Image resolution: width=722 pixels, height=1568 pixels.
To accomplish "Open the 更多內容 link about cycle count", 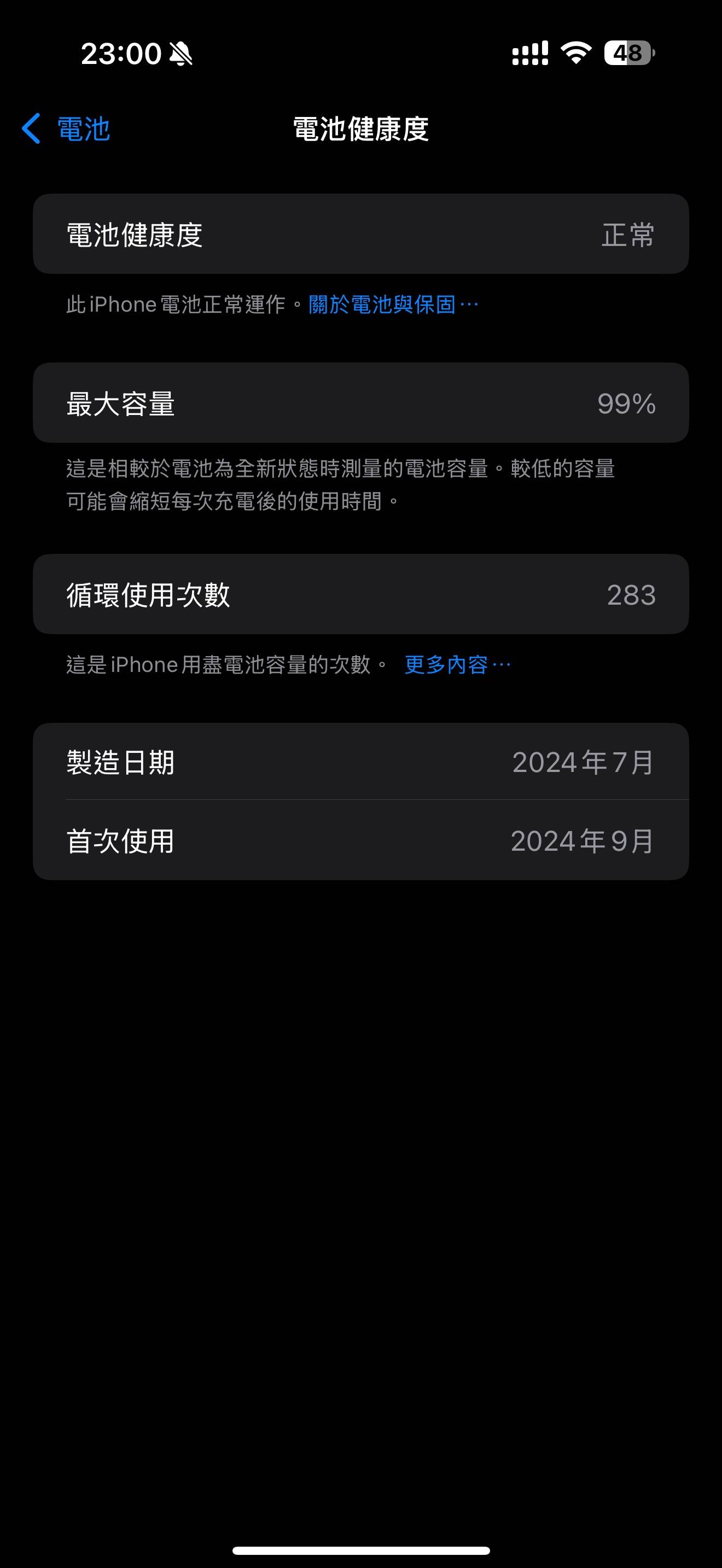I will tap(457, 665).
